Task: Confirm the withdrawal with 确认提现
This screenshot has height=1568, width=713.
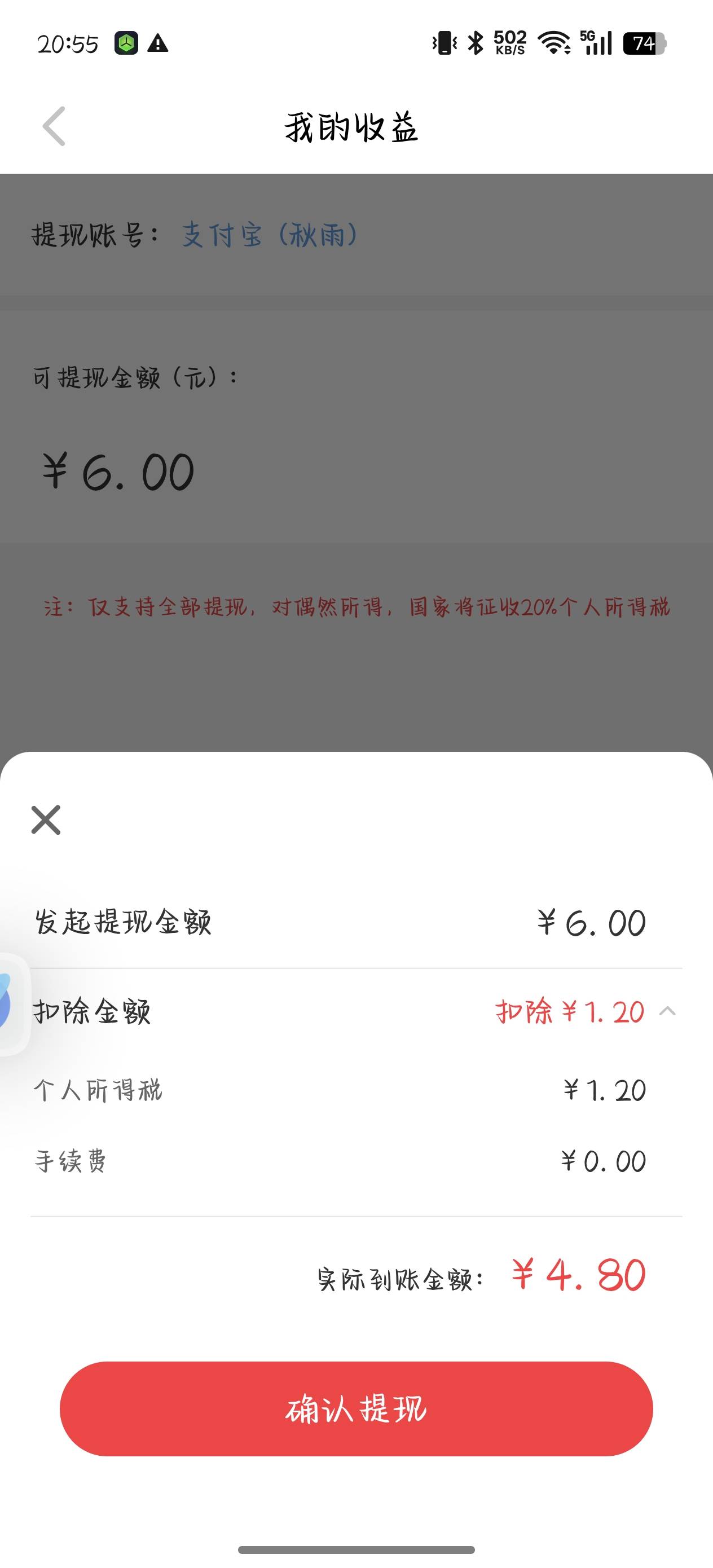Action: tap(356, 1408)
